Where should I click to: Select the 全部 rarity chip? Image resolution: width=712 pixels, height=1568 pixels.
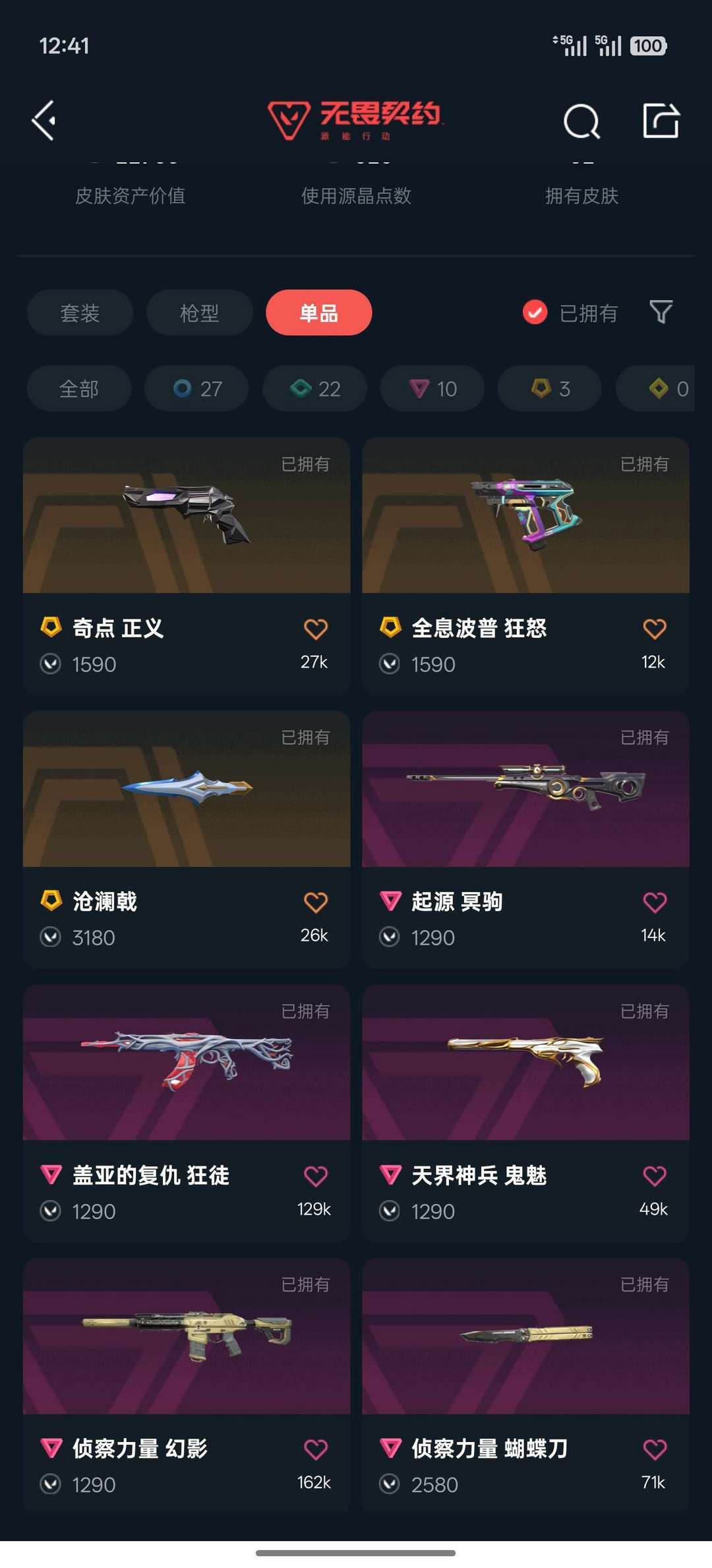(79, 389)
